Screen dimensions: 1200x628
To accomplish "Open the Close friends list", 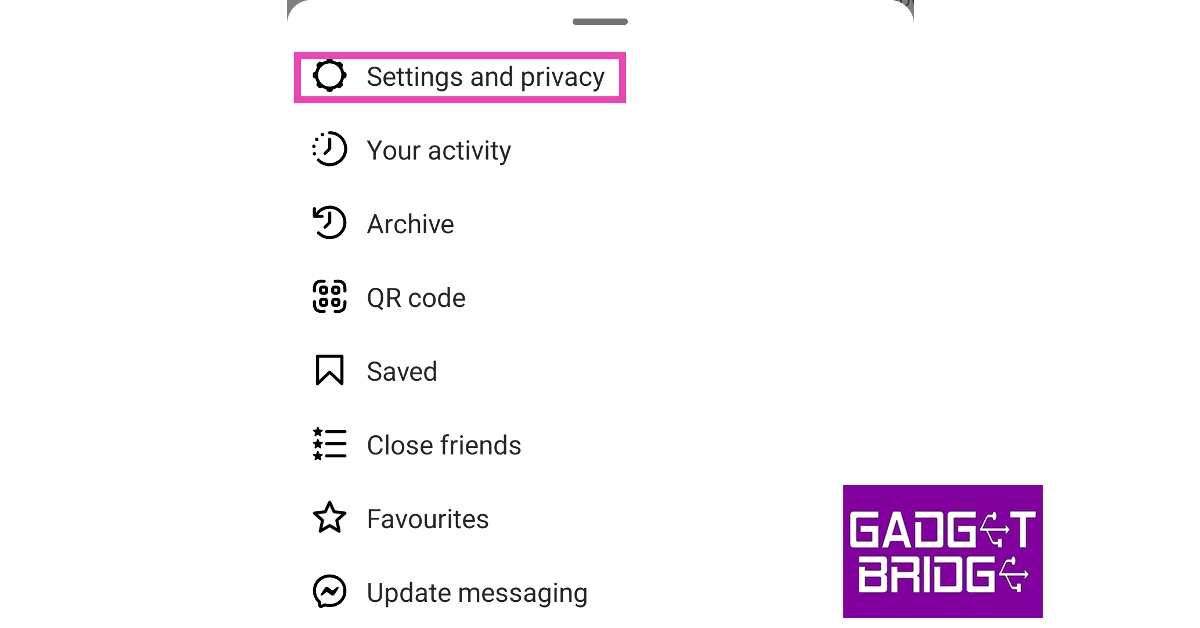I will (443, 445).
